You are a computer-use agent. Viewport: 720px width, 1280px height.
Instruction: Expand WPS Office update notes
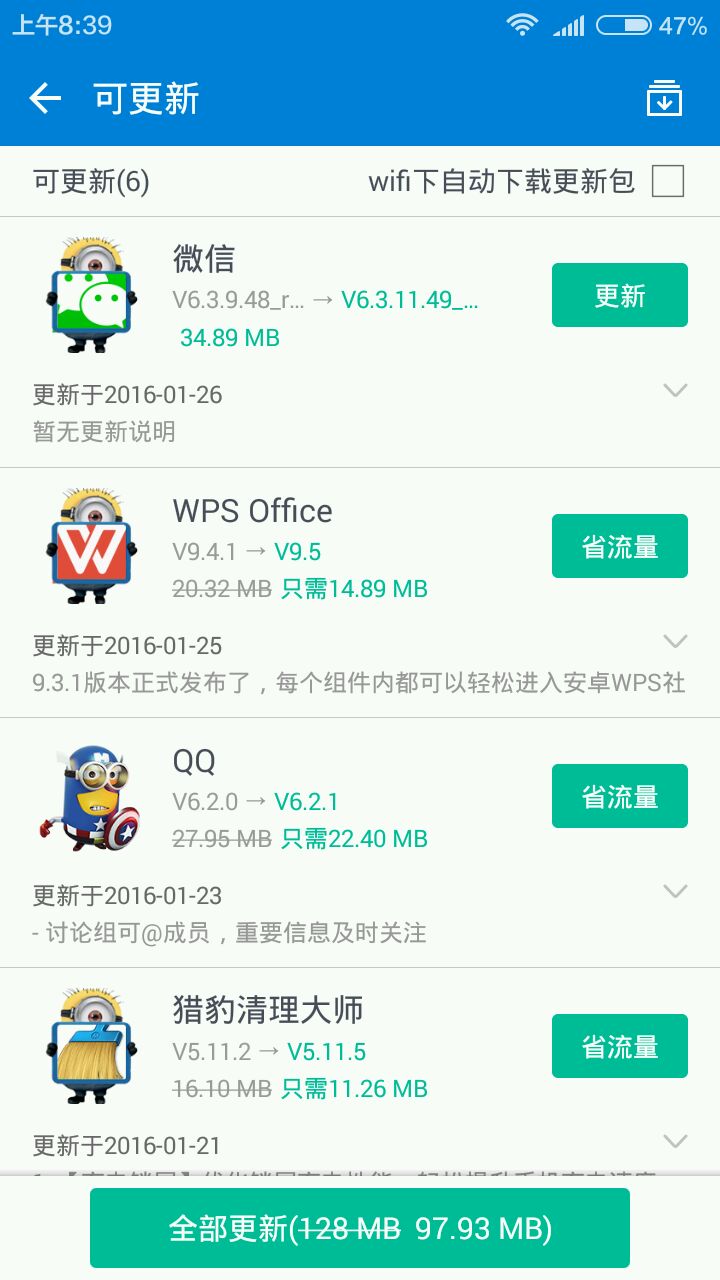coord(676,641)
